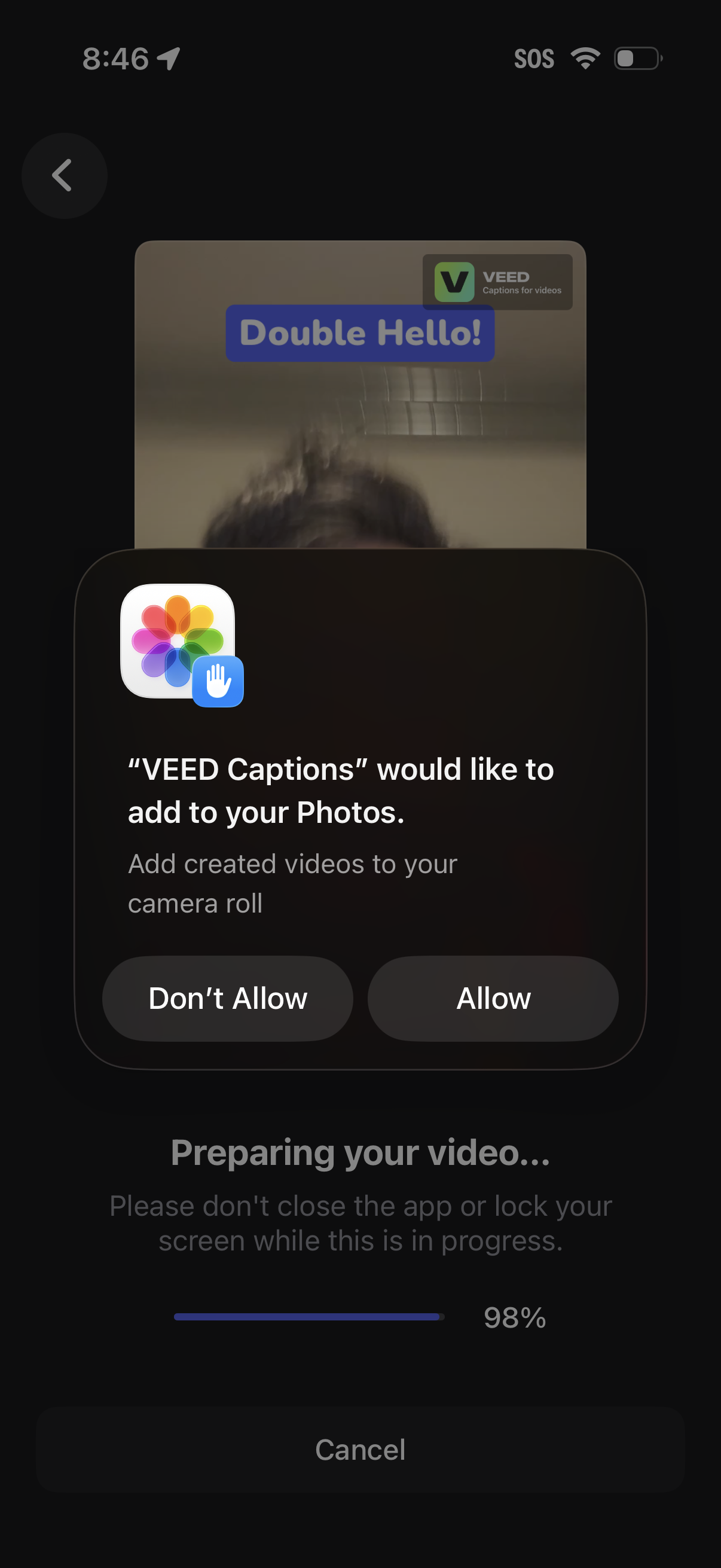Tap the 'Double Hello!' caption on the video

point(360,332)
